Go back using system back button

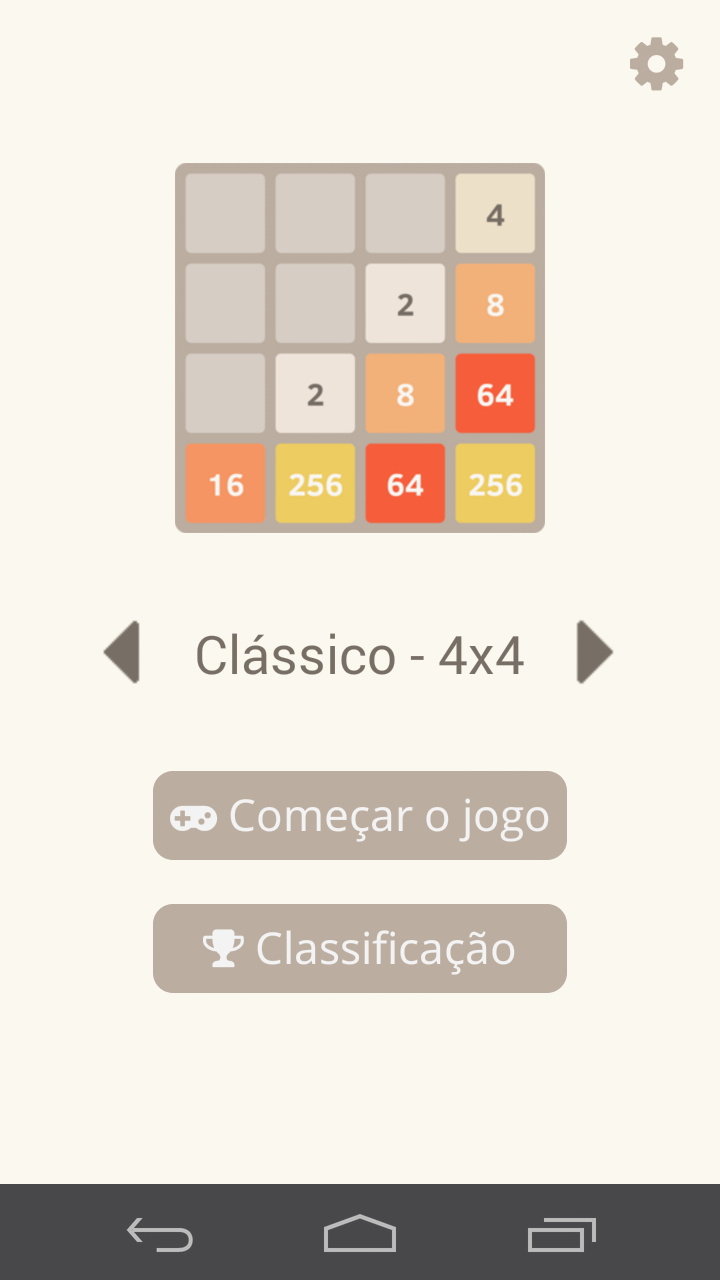160,1234
